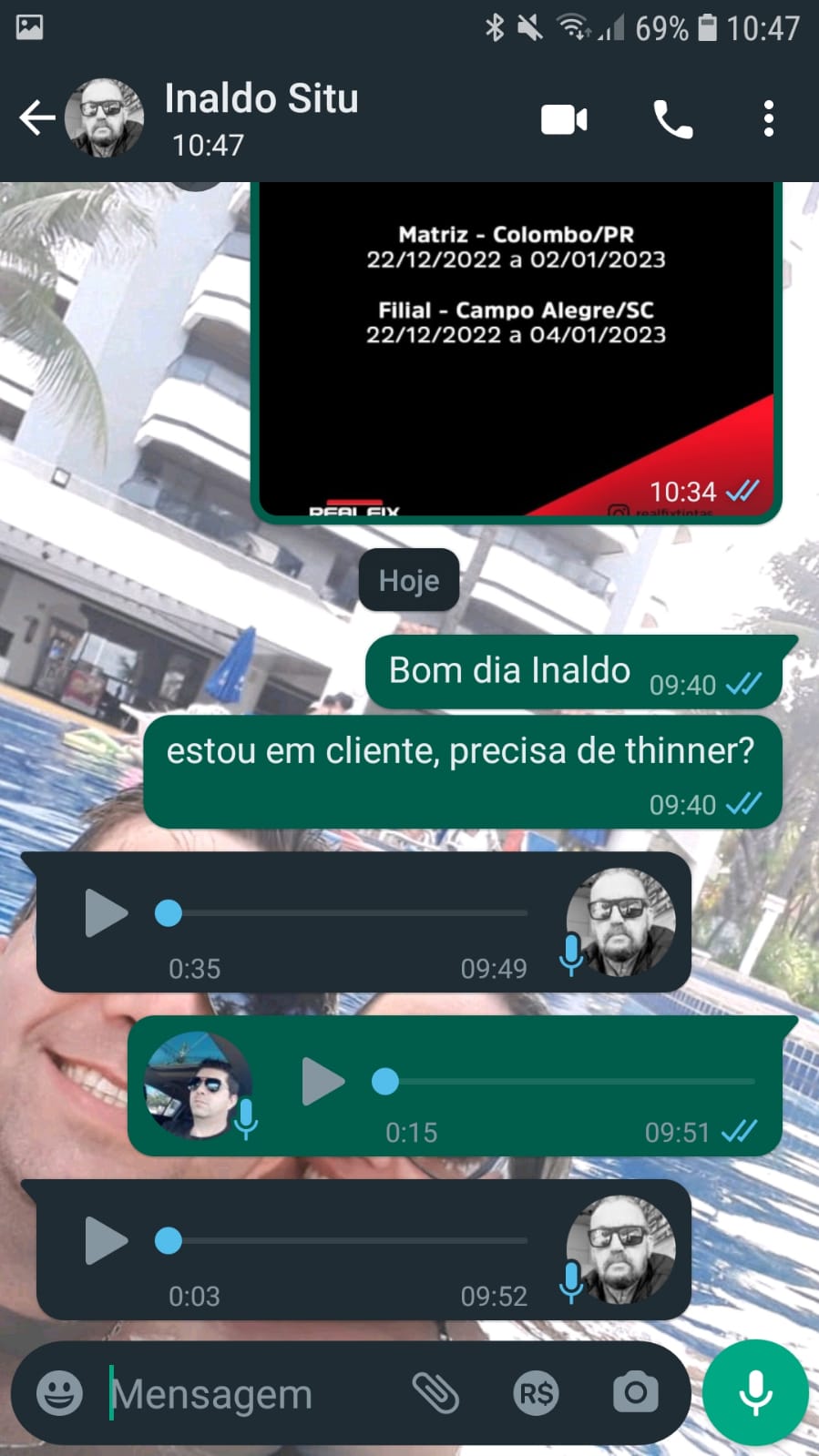Play the 0:35 voice message

(x=106, y=913)
